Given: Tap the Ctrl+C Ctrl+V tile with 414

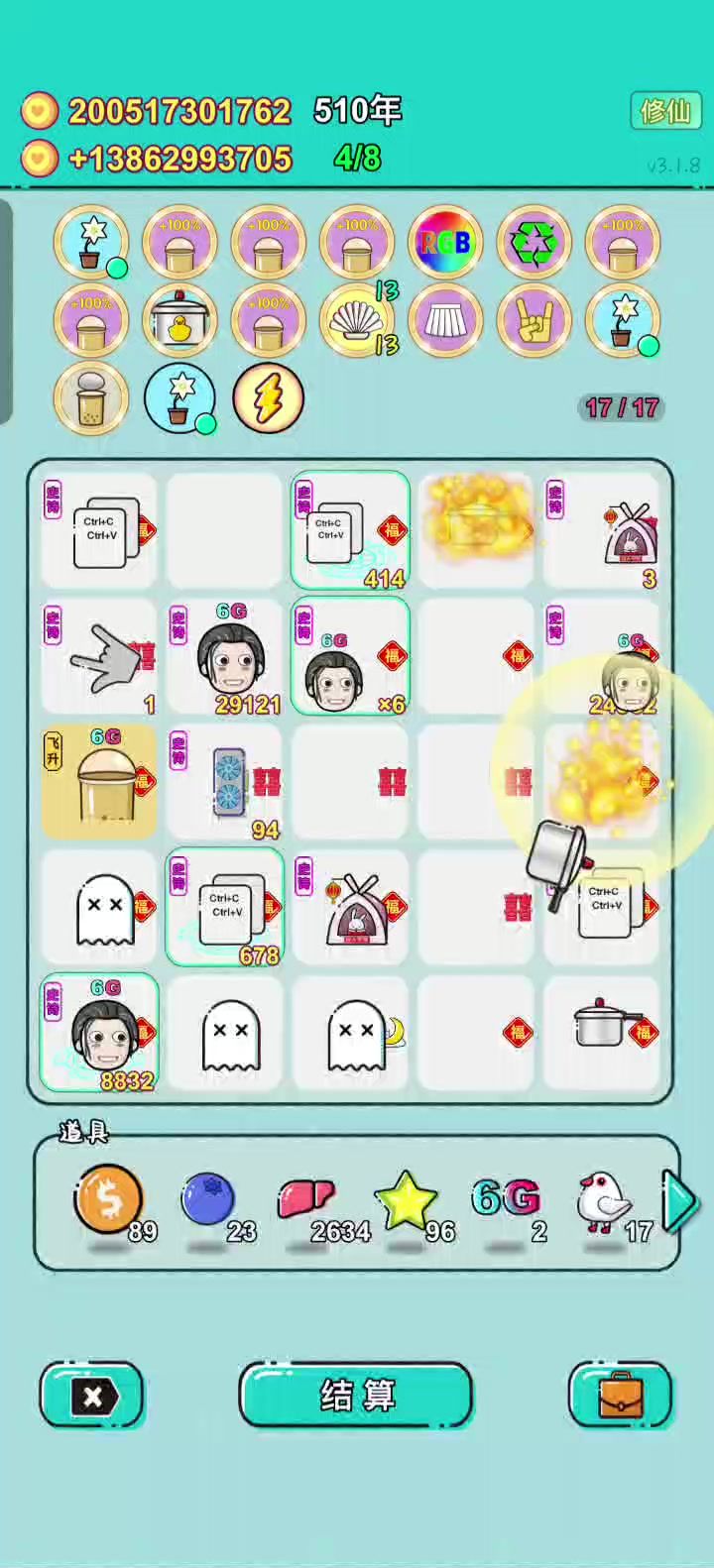Looking at the screenshot, I should coord(350,531).
